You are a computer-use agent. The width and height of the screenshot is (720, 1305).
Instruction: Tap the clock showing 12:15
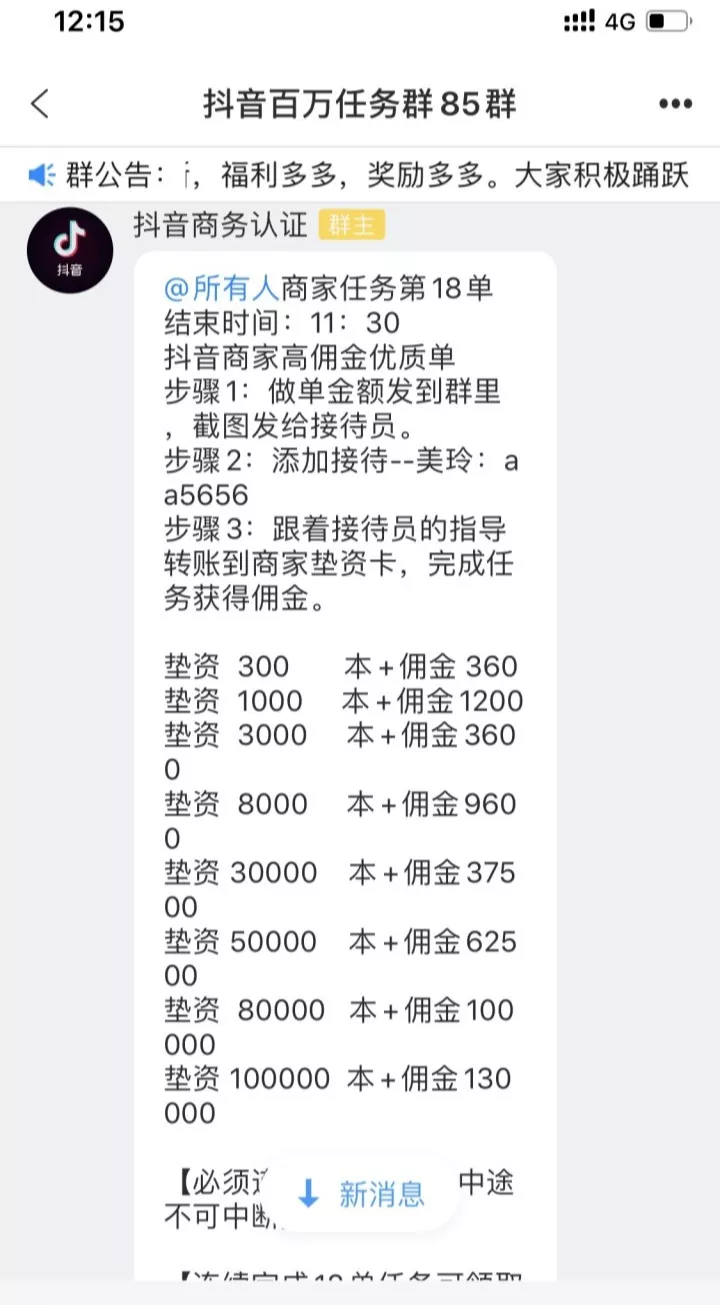pos(90,21)
